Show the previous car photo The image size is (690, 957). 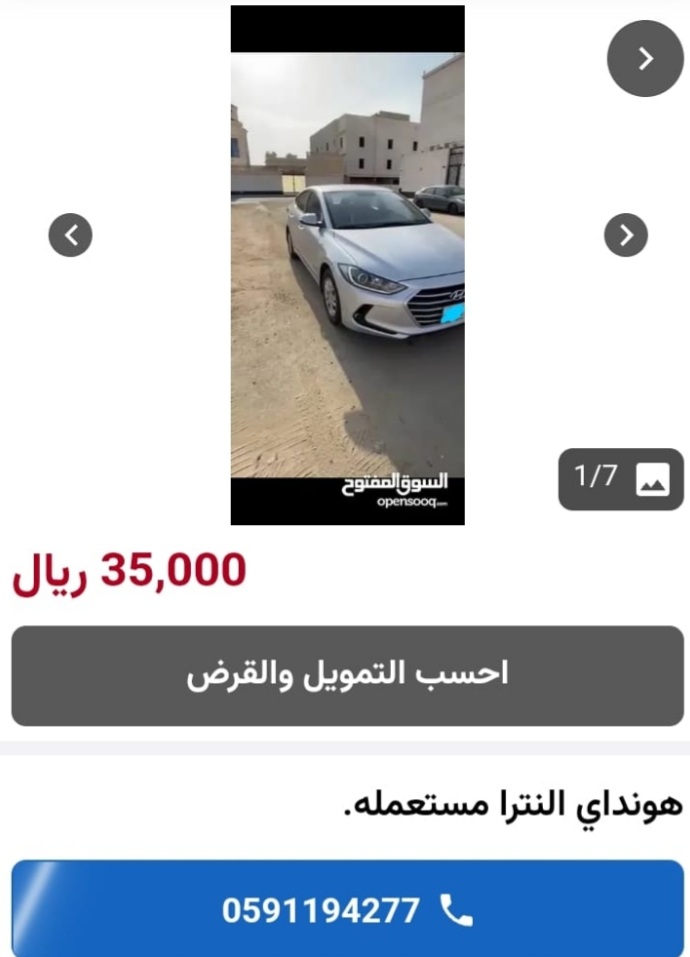[x=70, y=236]
